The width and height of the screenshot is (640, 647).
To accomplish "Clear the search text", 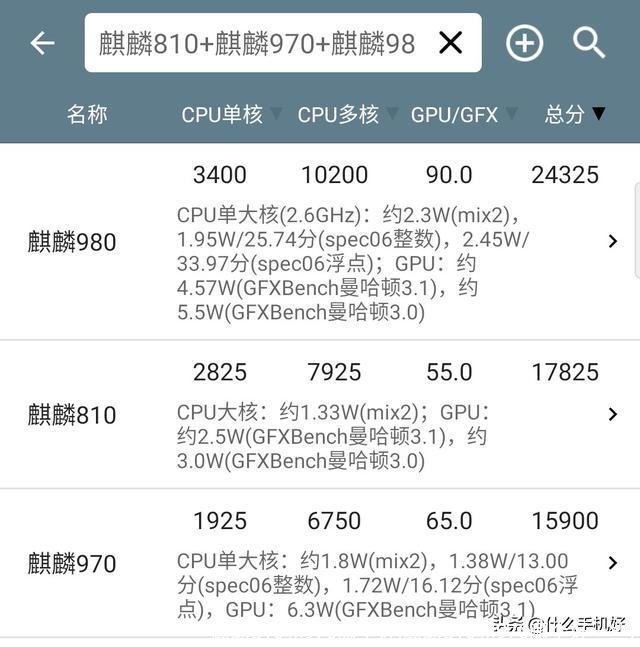I will tap(451, 43).
